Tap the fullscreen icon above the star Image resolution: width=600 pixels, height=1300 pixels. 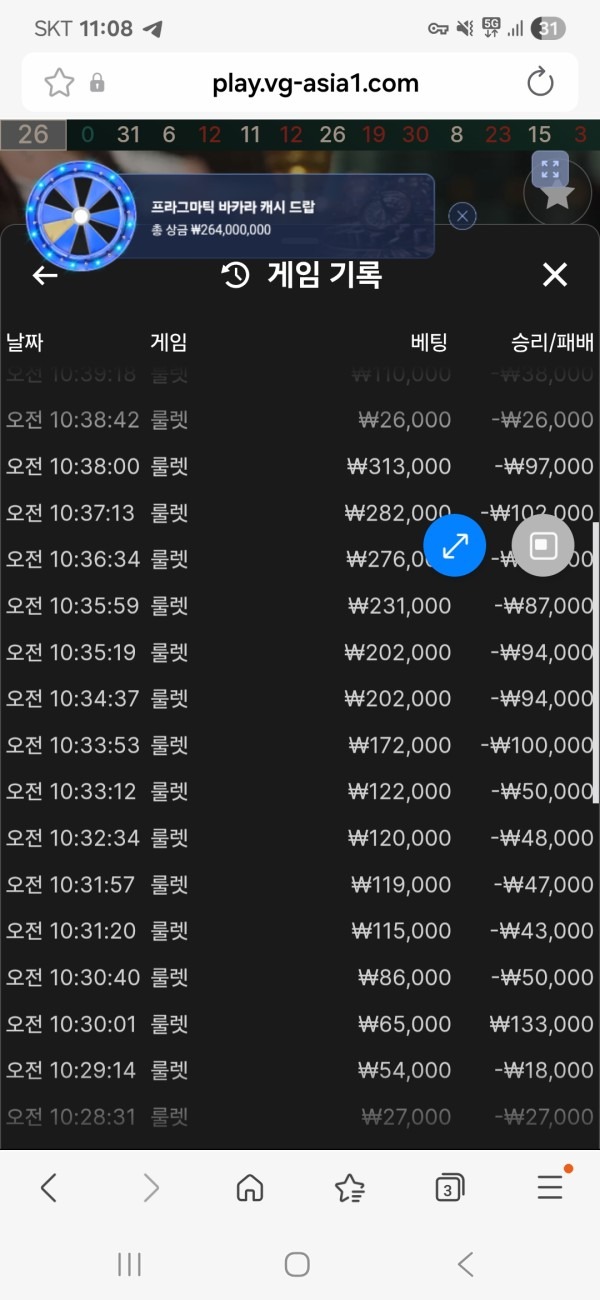(549, 169)
